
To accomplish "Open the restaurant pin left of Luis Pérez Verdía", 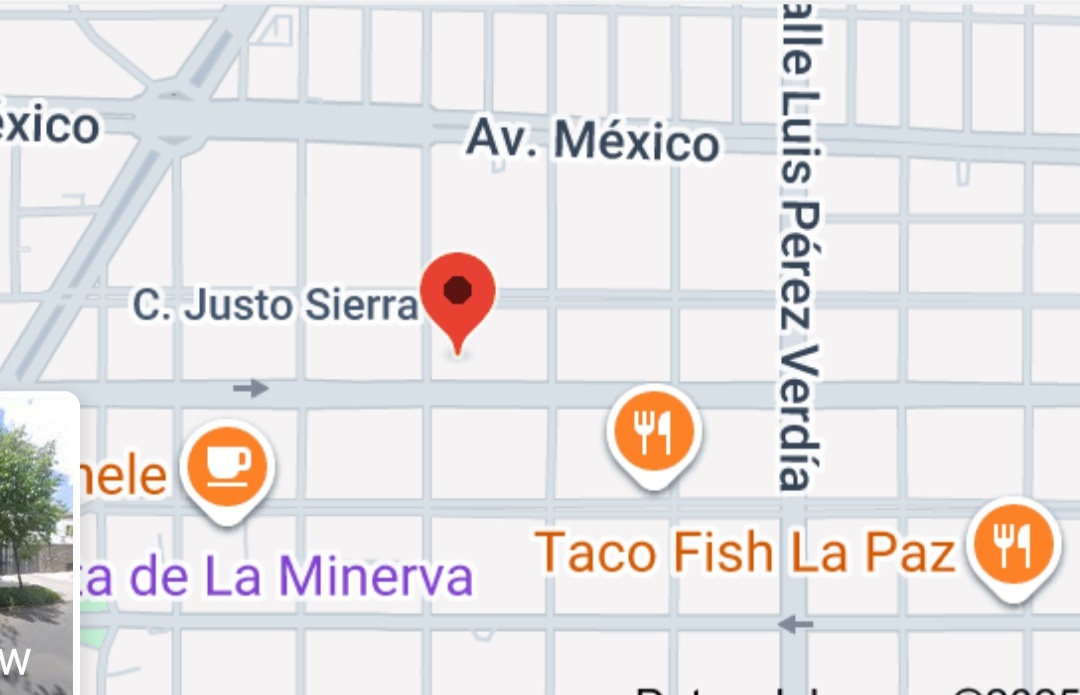I will (x=654, y=435).
